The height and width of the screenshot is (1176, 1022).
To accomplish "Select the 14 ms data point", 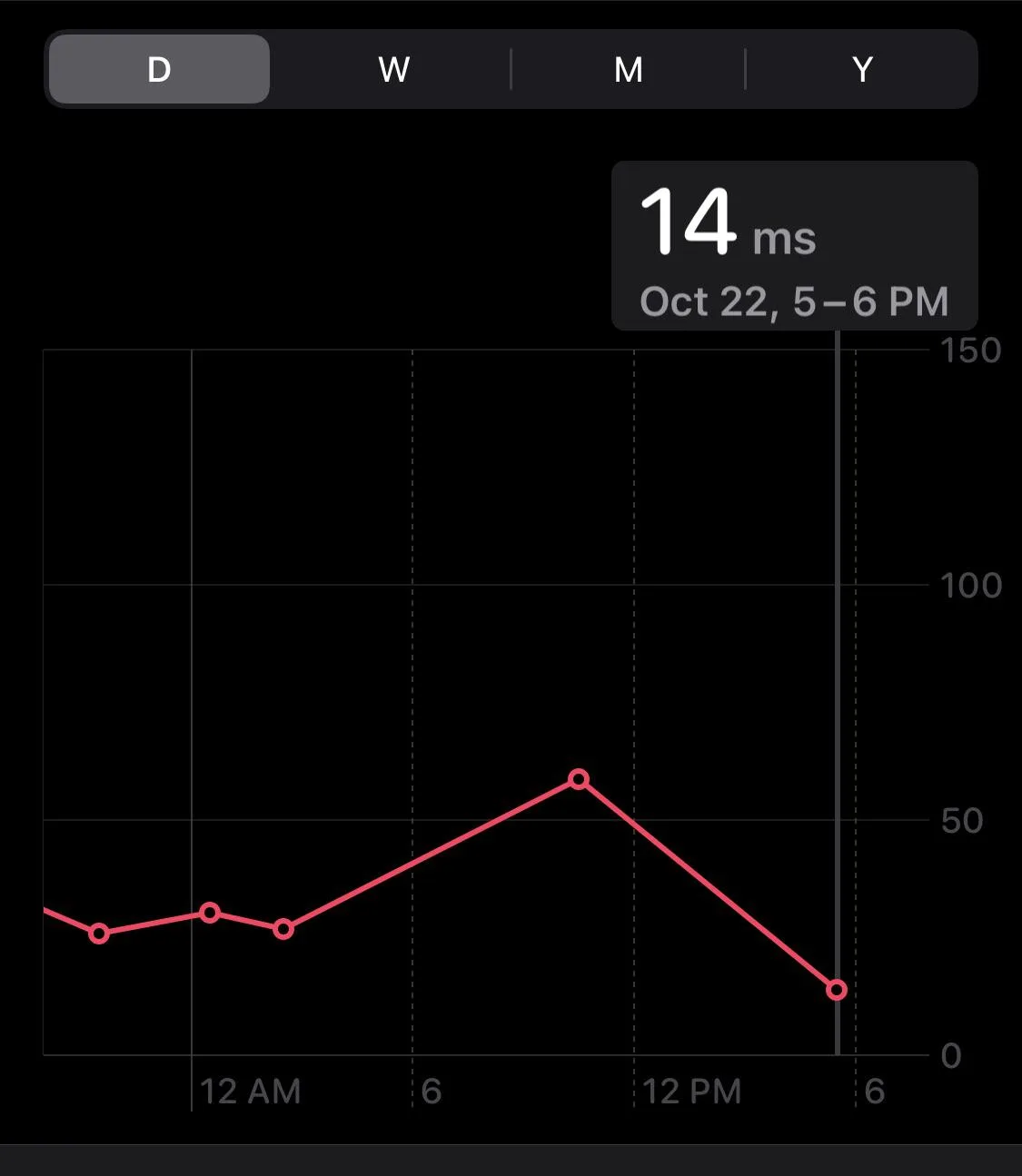I will click(x=837, y=990).
